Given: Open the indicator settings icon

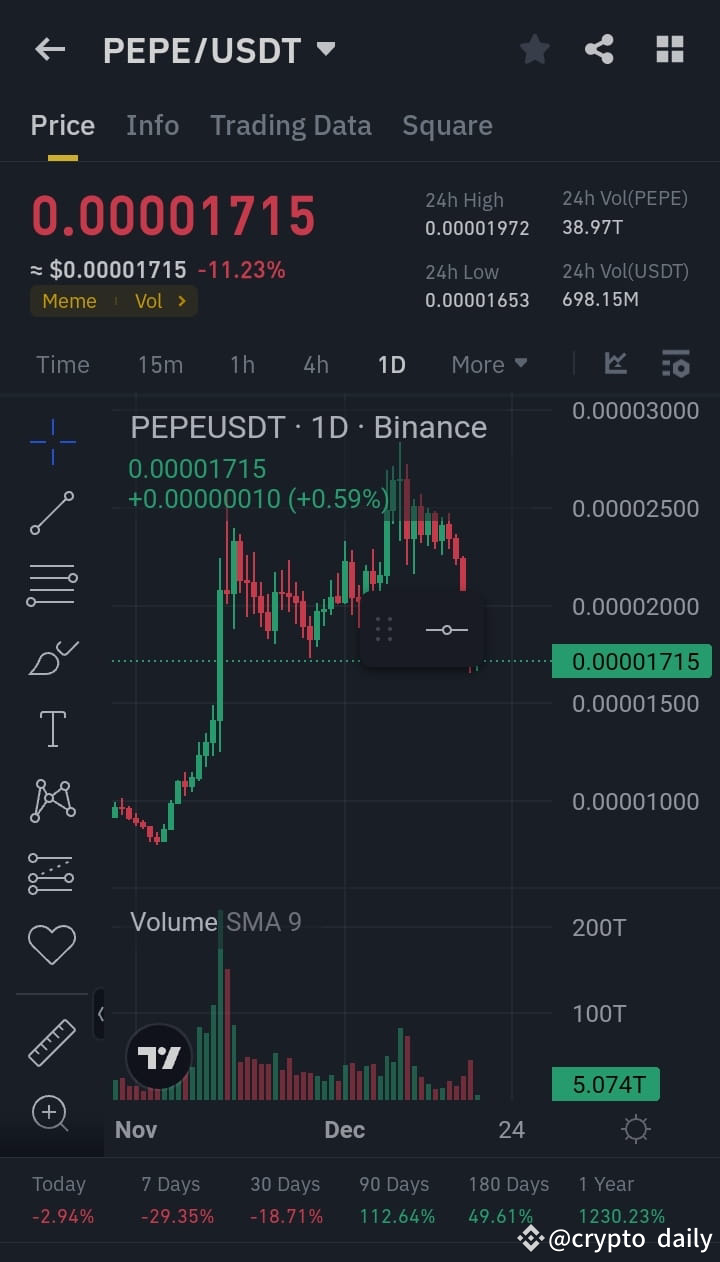Looking at the screenshot, I should (x=675, y=364).
